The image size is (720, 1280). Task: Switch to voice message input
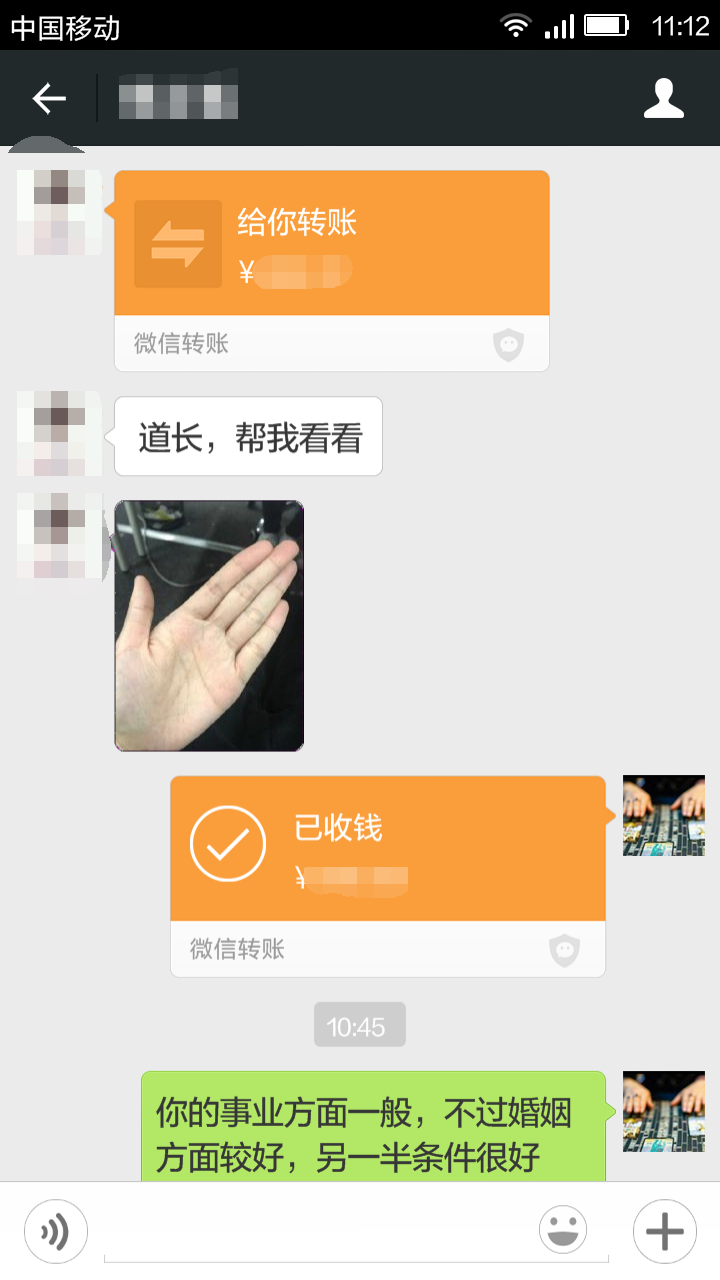[x=56, y=1231]
